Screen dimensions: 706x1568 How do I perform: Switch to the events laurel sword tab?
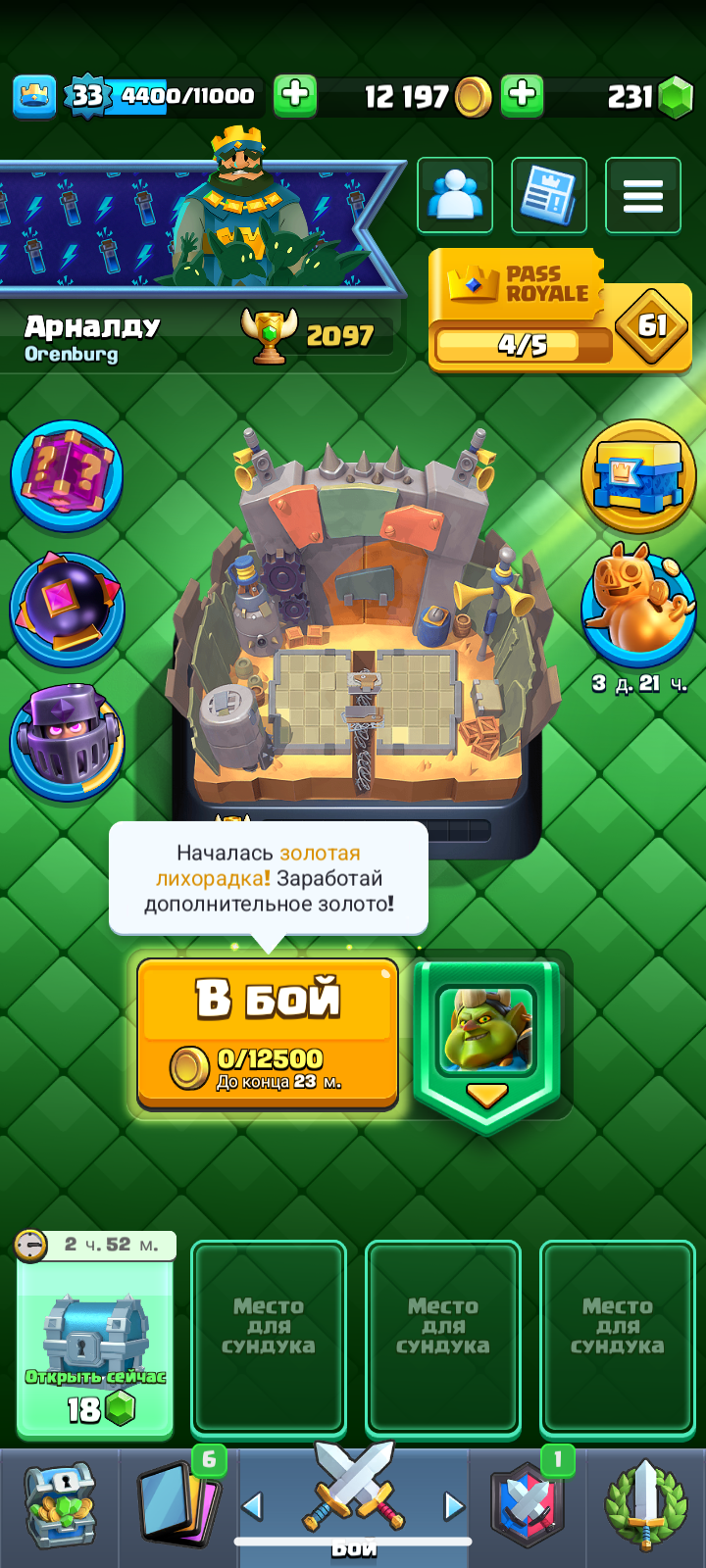pyautogui.click(x=646, y=1506)
